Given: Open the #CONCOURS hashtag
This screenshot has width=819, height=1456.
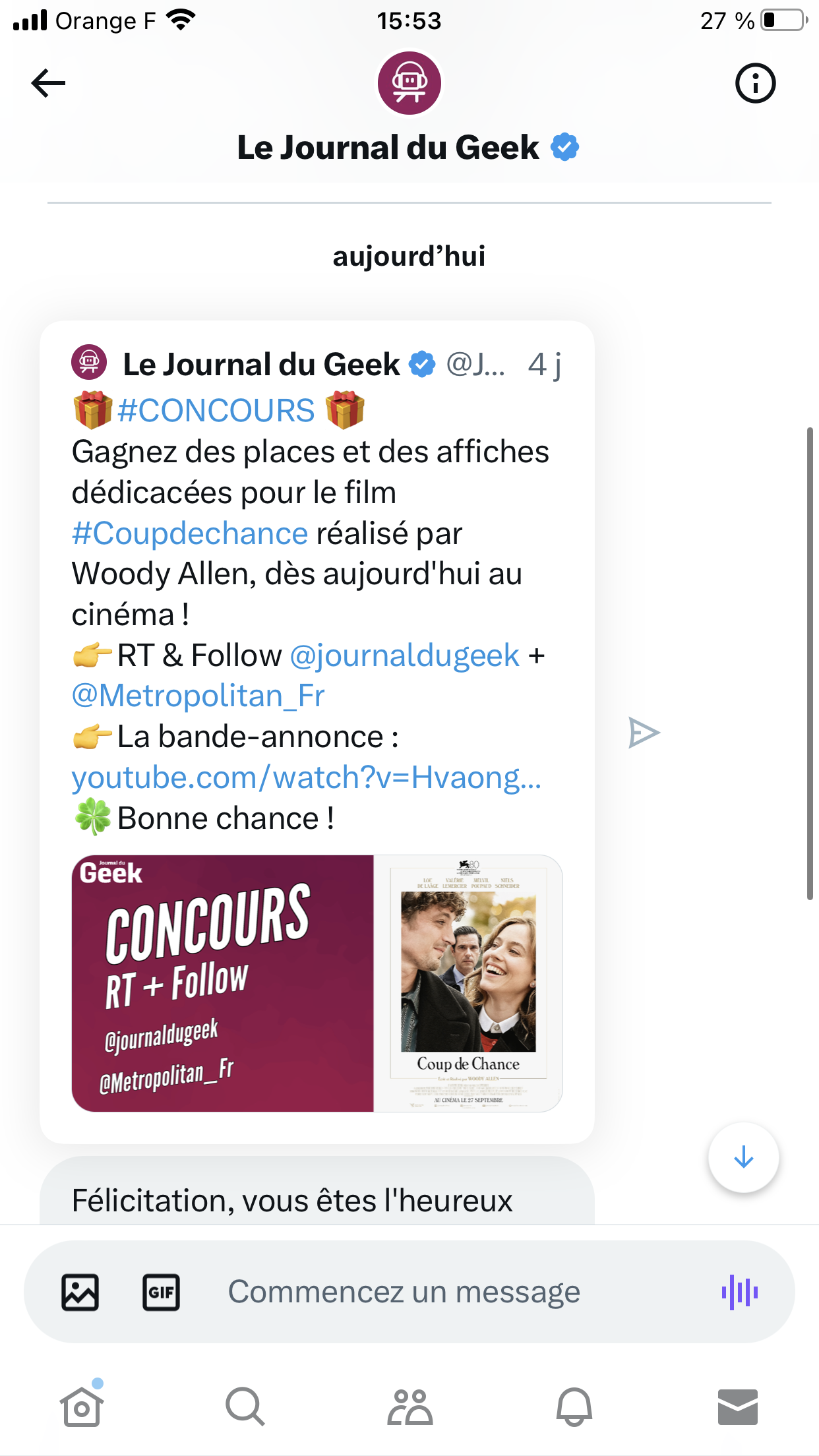Looking at the screenshot, I should (x=216, y=410).
